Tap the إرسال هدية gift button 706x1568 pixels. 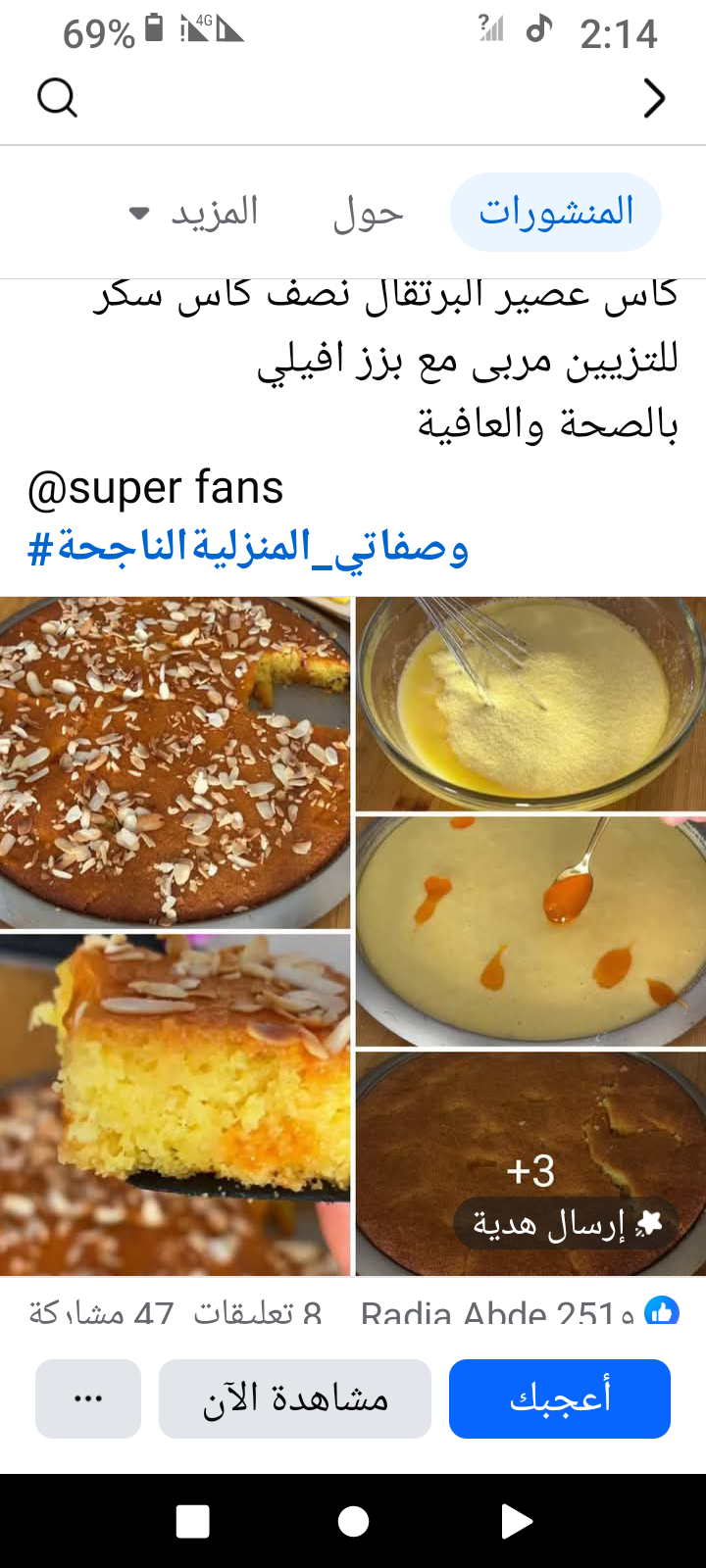click(x=567, y=1223)
